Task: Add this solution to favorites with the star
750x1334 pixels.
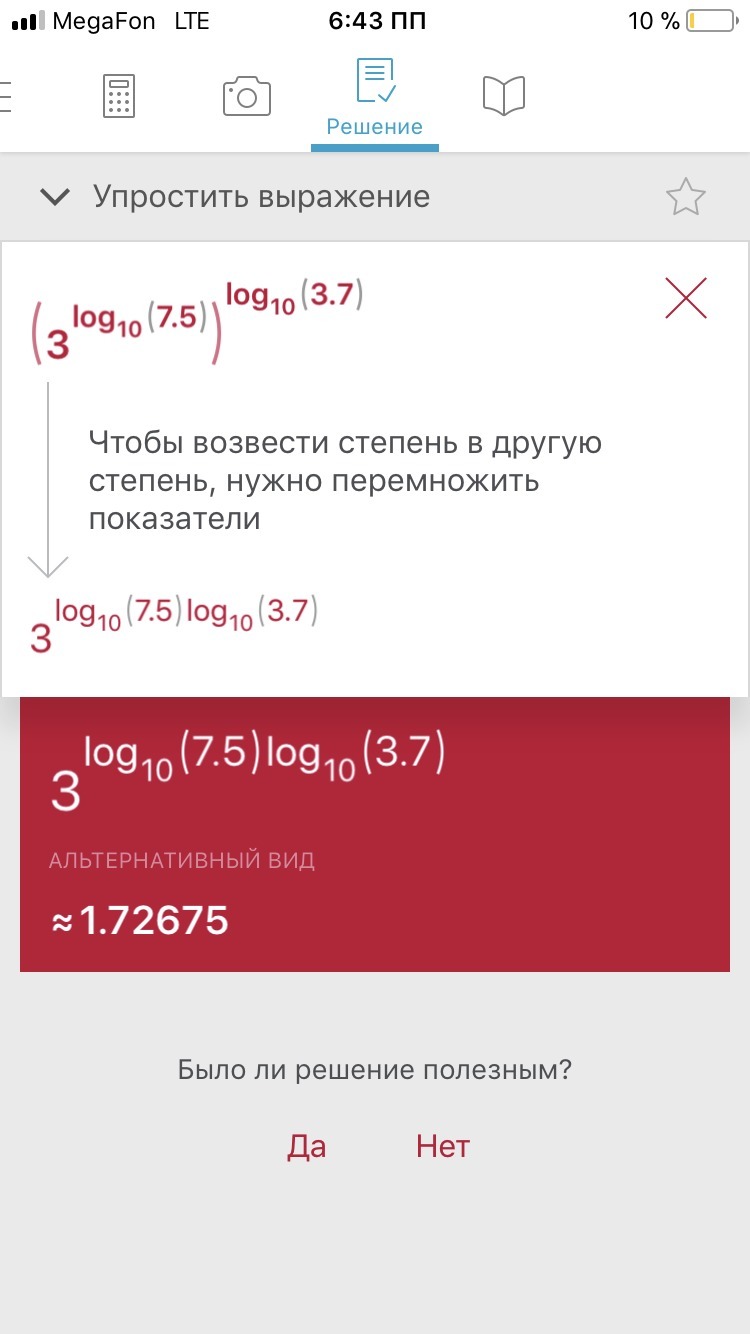Action: [686, 197]
